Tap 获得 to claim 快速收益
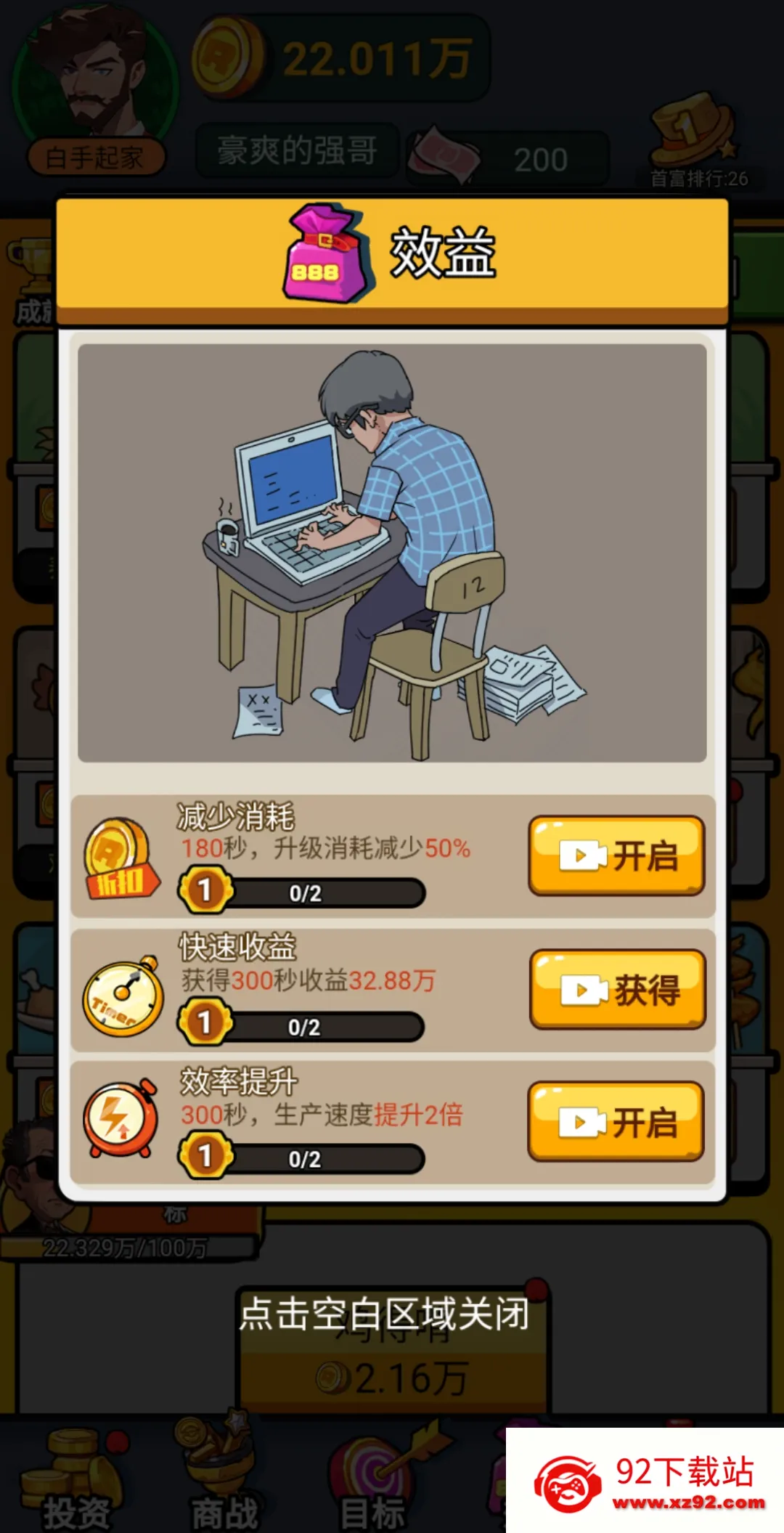Viewport: 784px width, 1533px height. (x=618, y=989)
